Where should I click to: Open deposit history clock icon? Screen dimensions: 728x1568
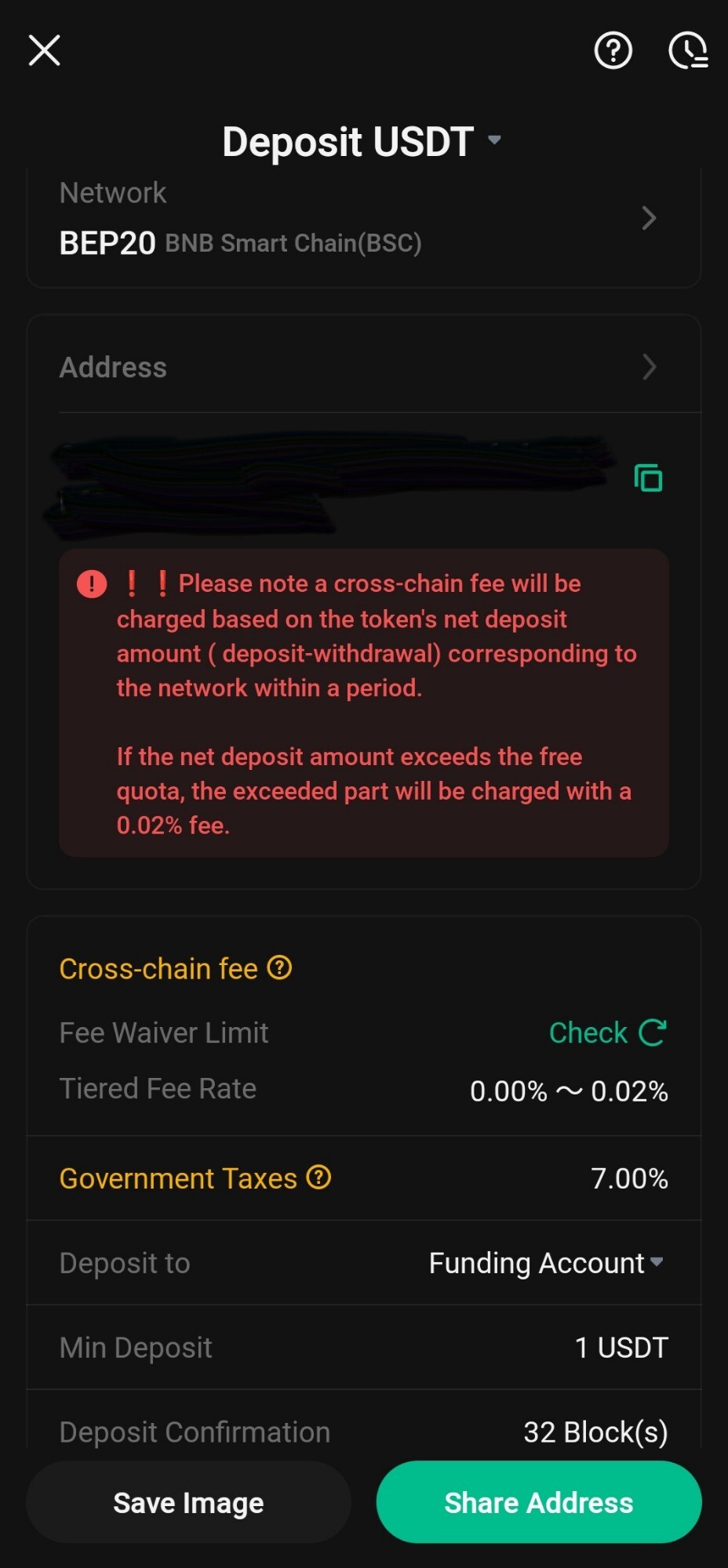tap(688, 51)
